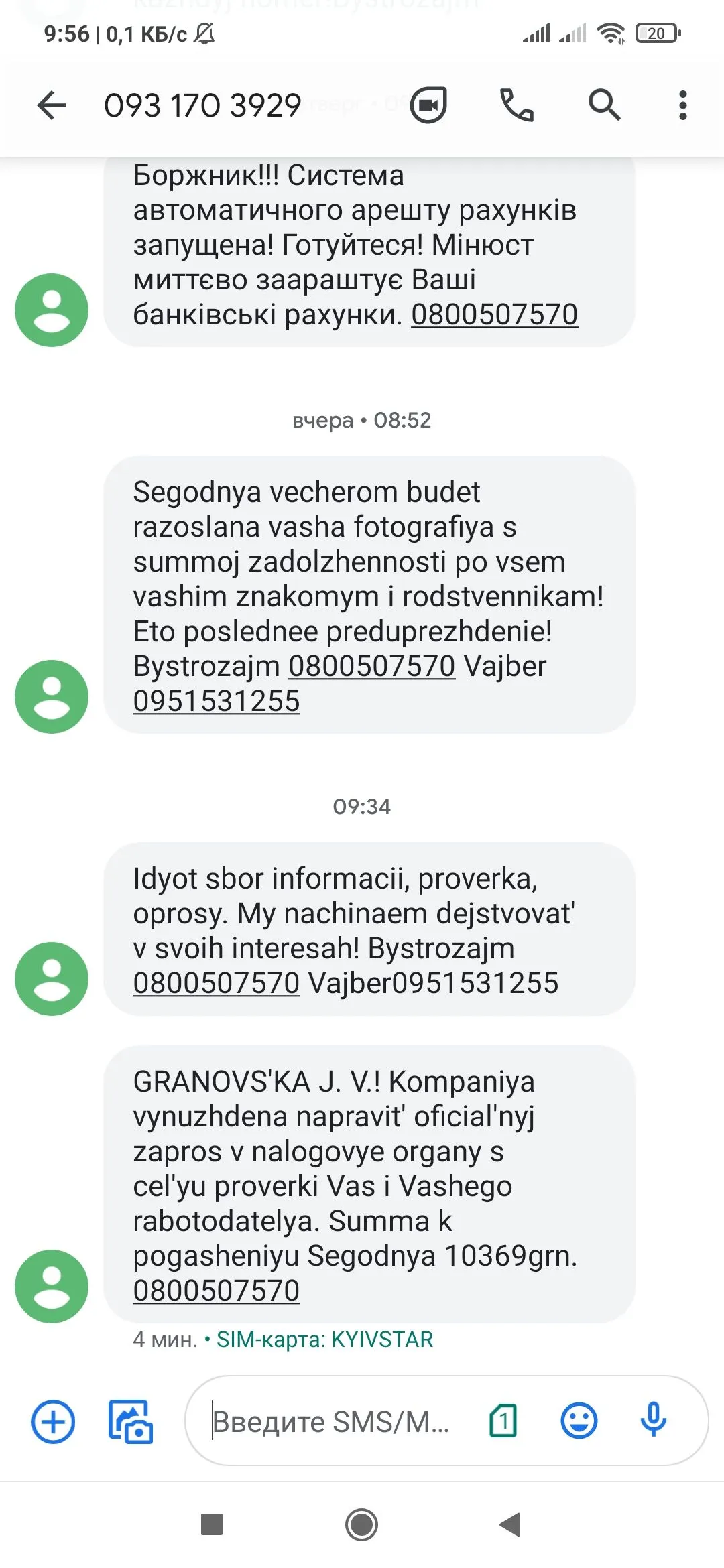This screenshot has height=1568, width=724.
Task: Tap the 0800507570 link in the Боржник message
Action: pyautogui.click(x=494, y=314)
